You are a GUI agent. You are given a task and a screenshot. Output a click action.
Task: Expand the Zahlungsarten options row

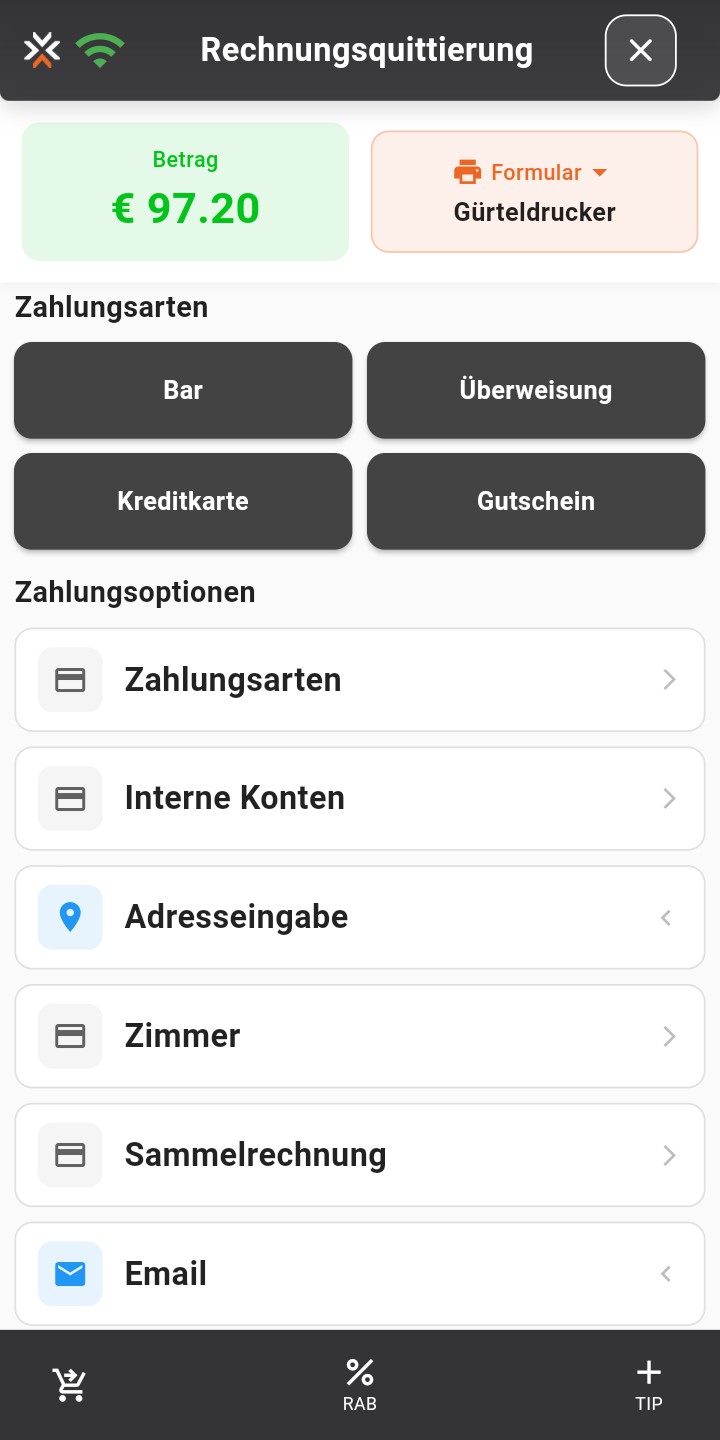click(x=359, y=679)
